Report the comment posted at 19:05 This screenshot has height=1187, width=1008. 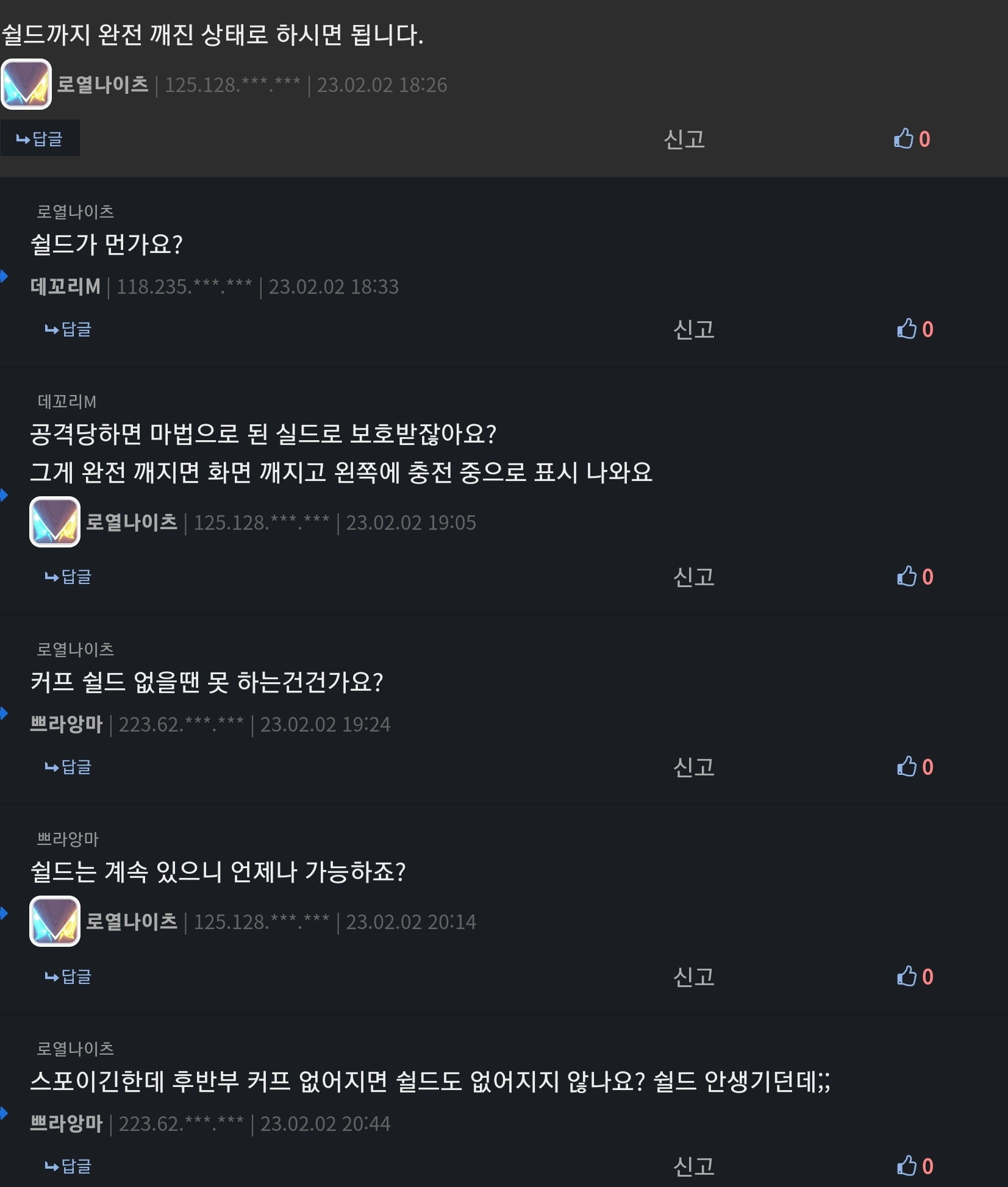click(693, 577)
